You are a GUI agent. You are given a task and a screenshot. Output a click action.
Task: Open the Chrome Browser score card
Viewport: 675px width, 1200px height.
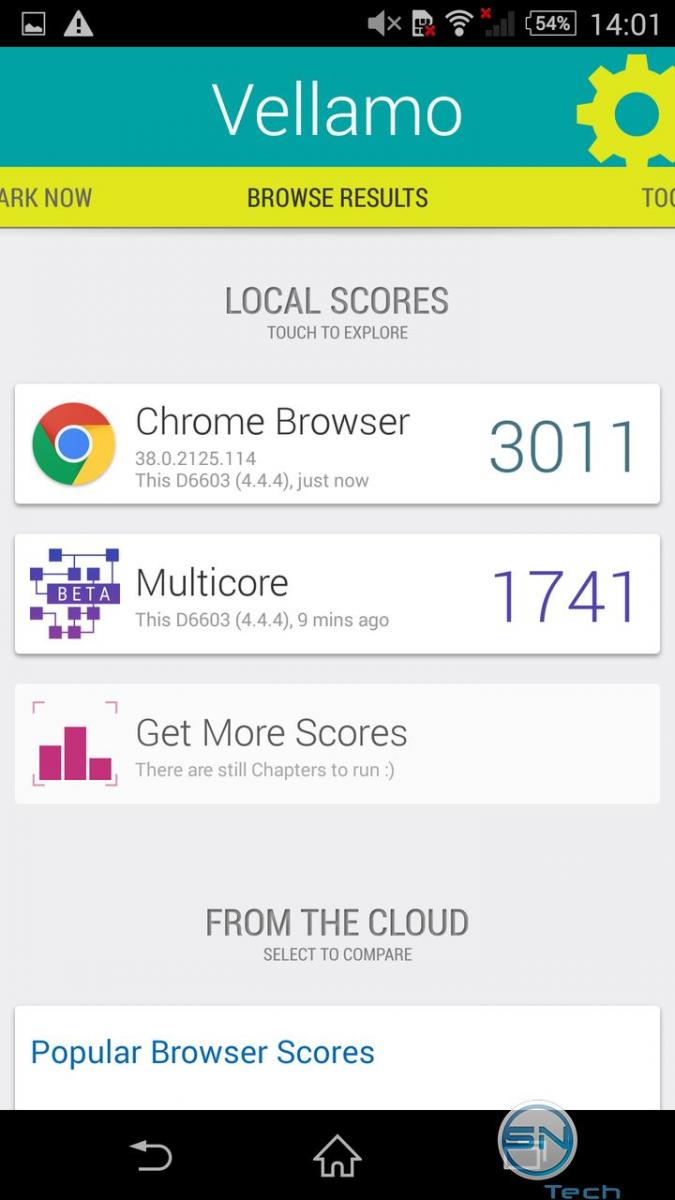[x=337, y=444]
